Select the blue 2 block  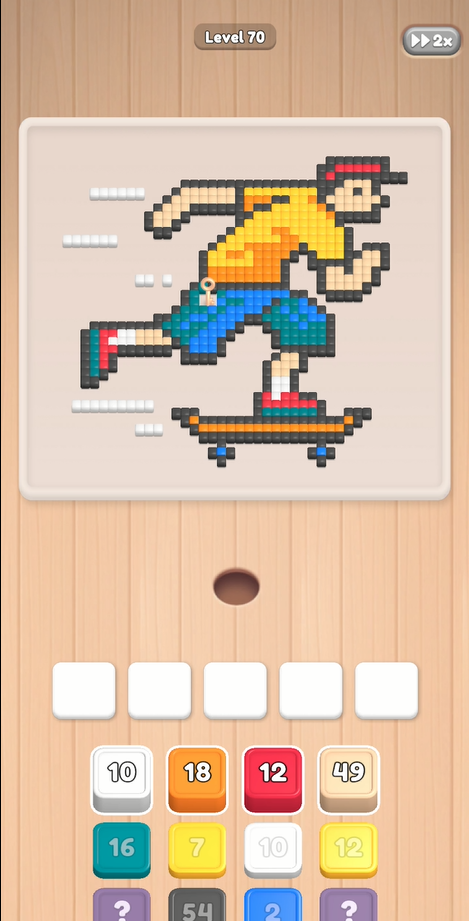pyautogui.click(x=273, y=905)
